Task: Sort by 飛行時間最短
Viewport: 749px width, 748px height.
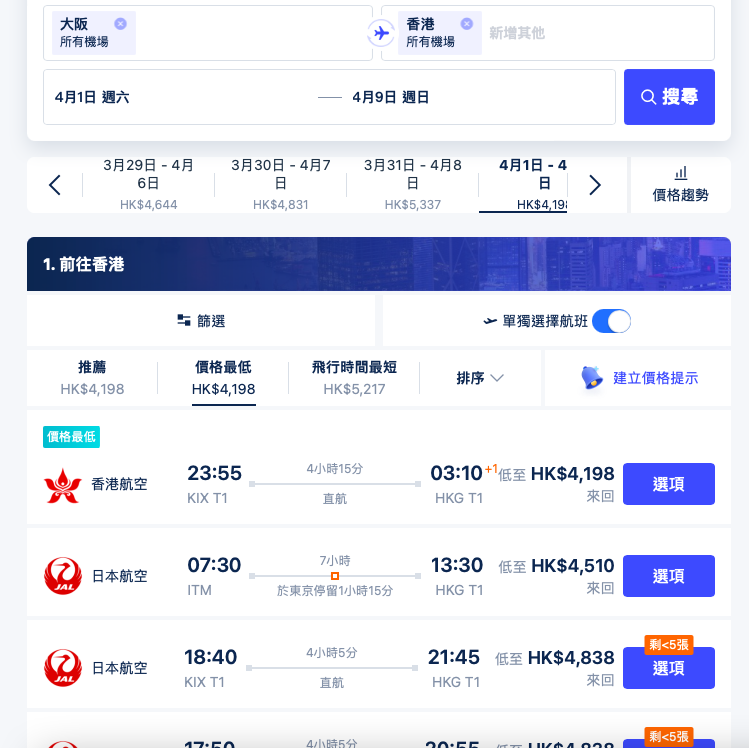Action: click(x=354, y=377)
